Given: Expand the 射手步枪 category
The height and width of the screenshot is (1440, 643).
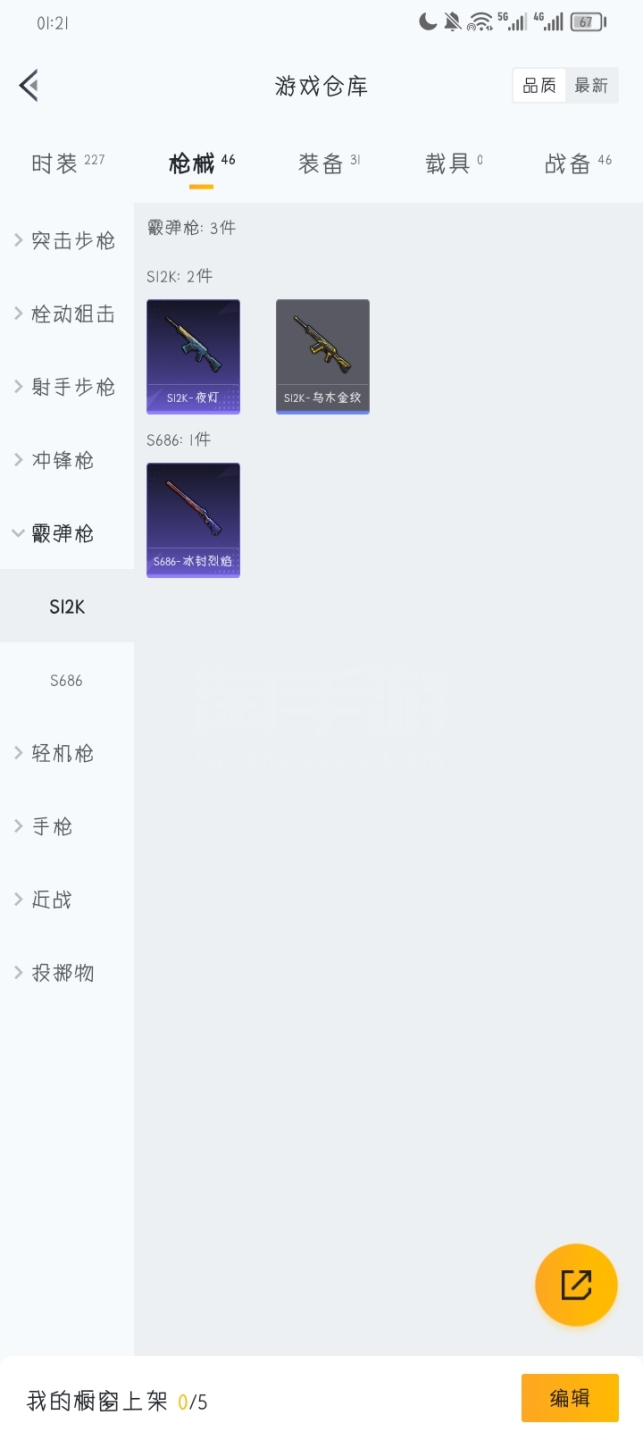Looking at the screenshot, I should pos(66,387).
